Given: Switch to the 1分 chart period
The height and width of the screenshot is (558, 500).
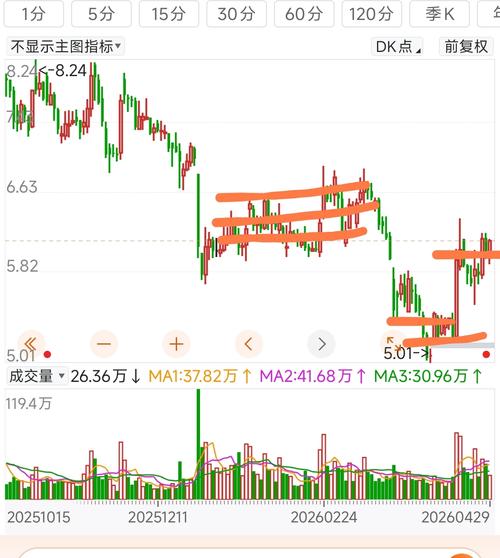Looking at the screenshot, I should click(34, 14).
